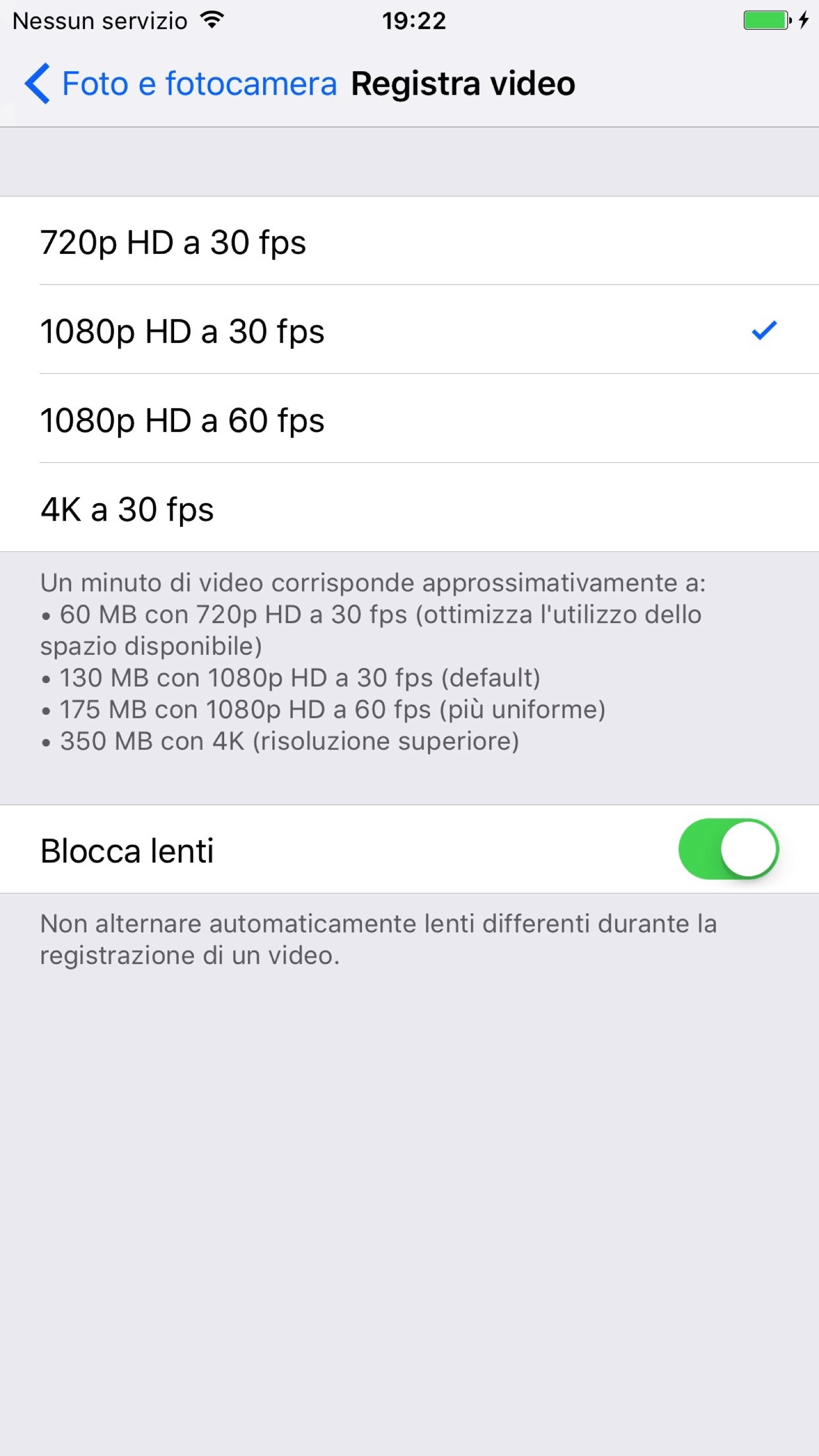Choose 1080p HD a 30 fps
This screenshot has height=1456, width=819.
point(409,330)
